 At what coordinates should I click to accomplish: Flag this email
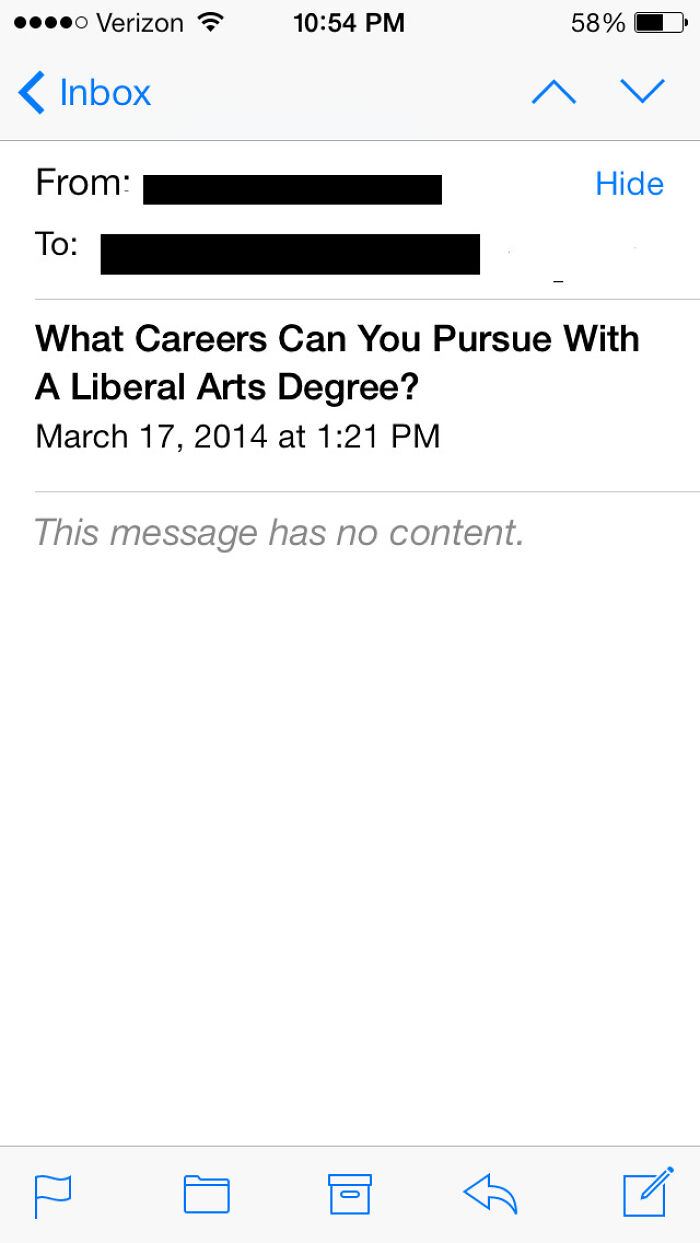click(53, 1195)
